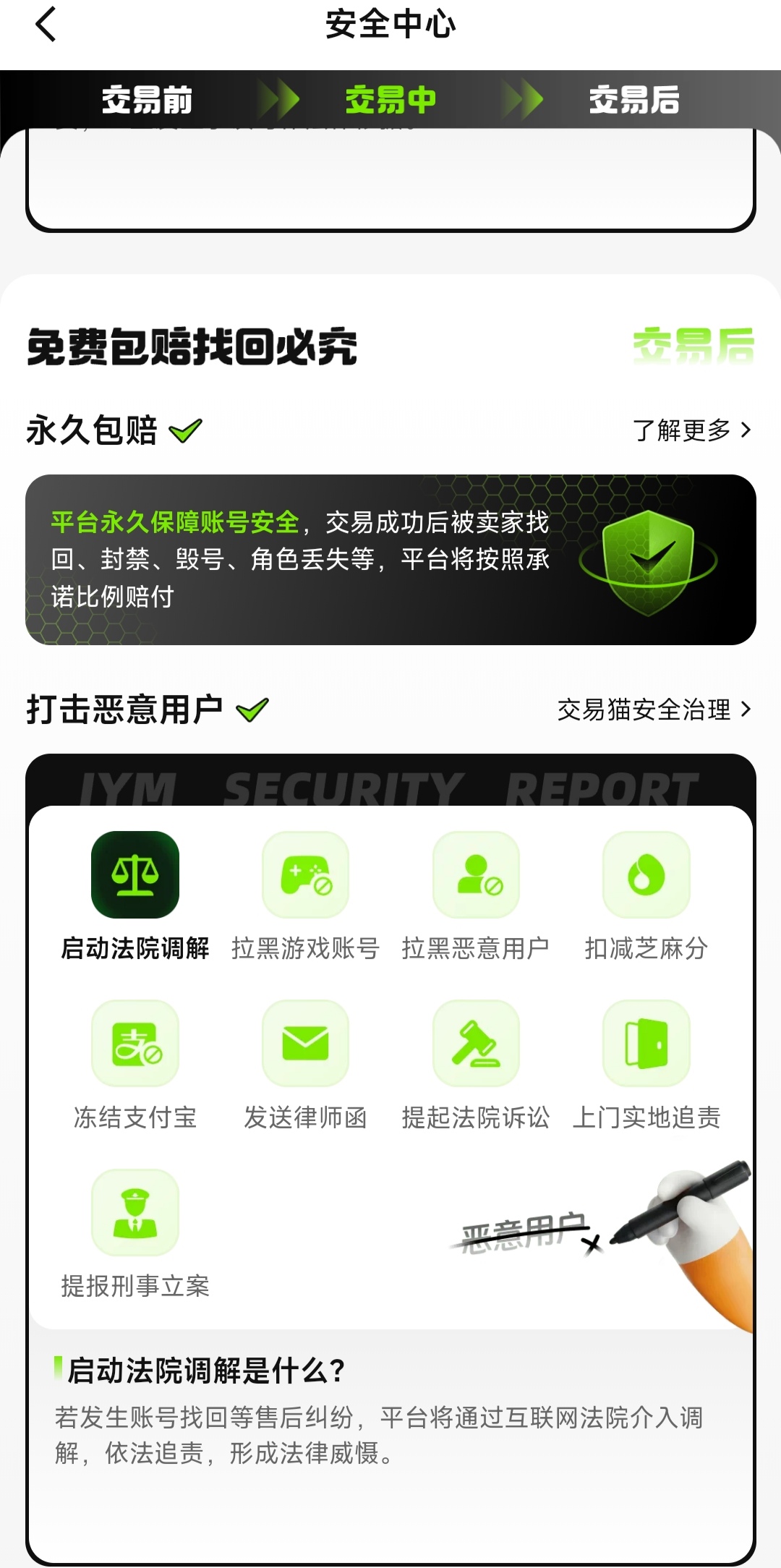Select the 交易中 tab
781x1568 pixels.
point(390,100)
